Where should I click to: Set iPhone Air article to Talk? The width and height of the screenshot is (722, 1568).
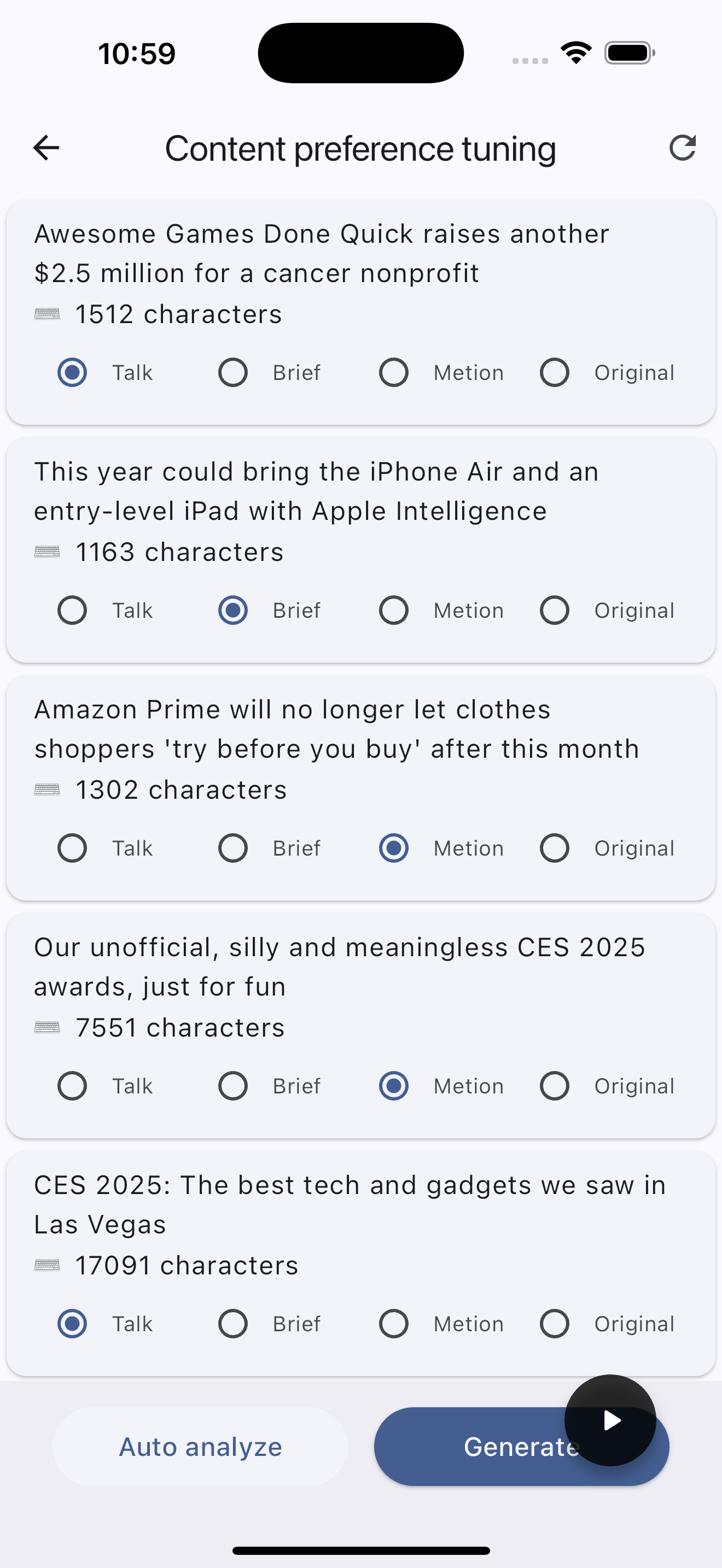[x=72, y=611]
